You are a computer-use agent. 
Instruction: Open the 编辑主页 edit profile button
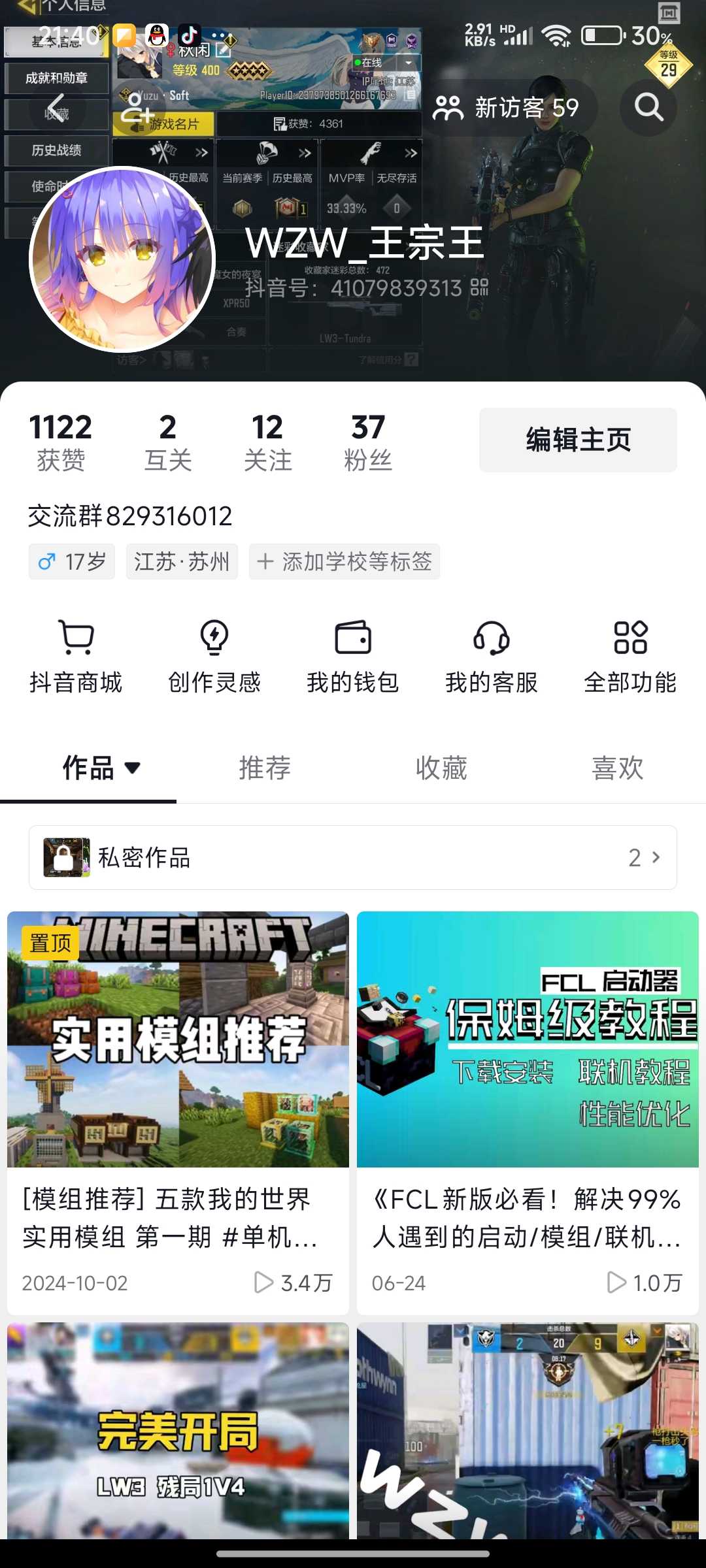[x=578, y=440]
